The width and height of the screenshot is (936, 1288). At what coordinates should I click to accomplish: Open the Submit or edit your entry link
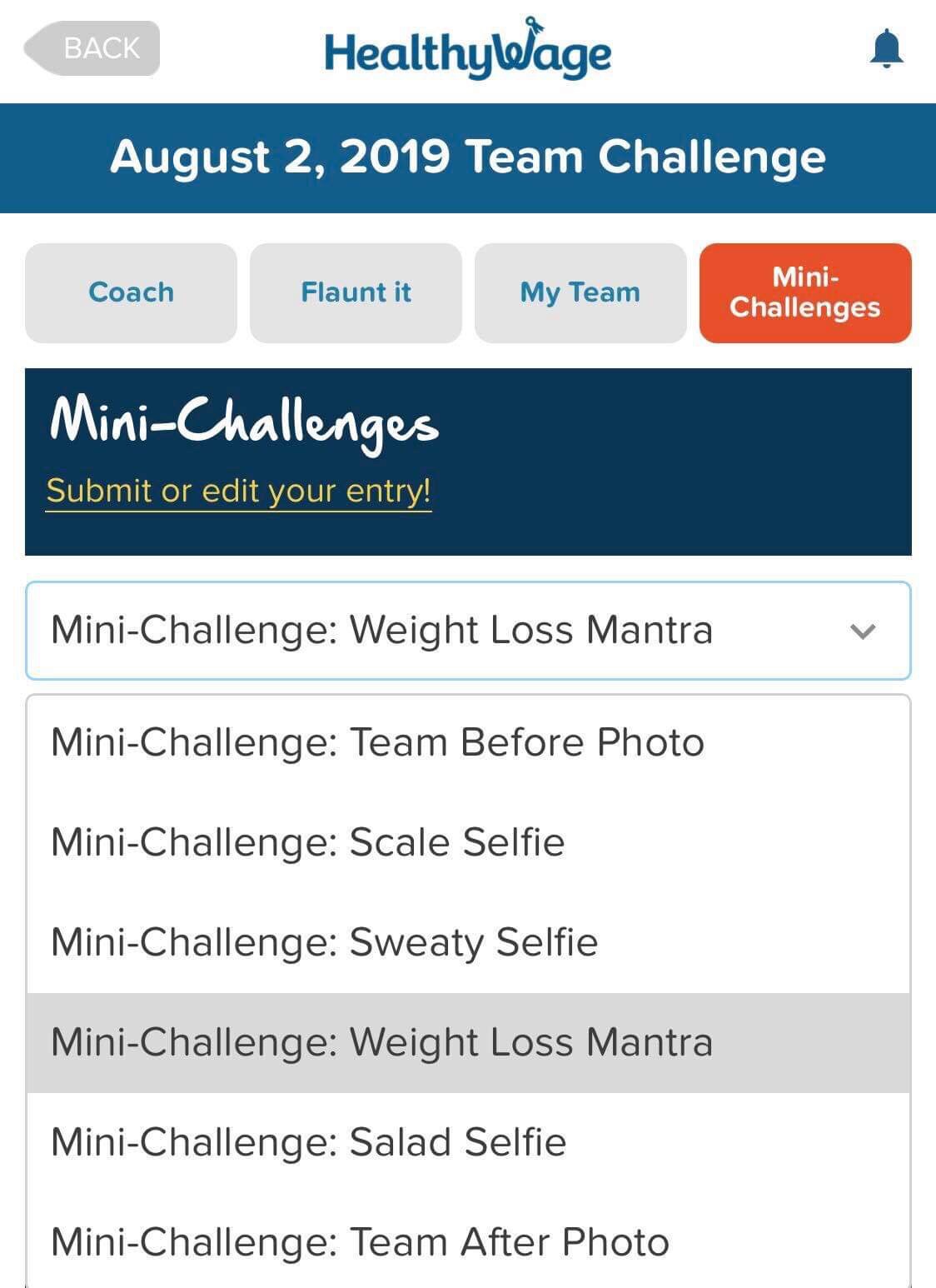(239, 491)
